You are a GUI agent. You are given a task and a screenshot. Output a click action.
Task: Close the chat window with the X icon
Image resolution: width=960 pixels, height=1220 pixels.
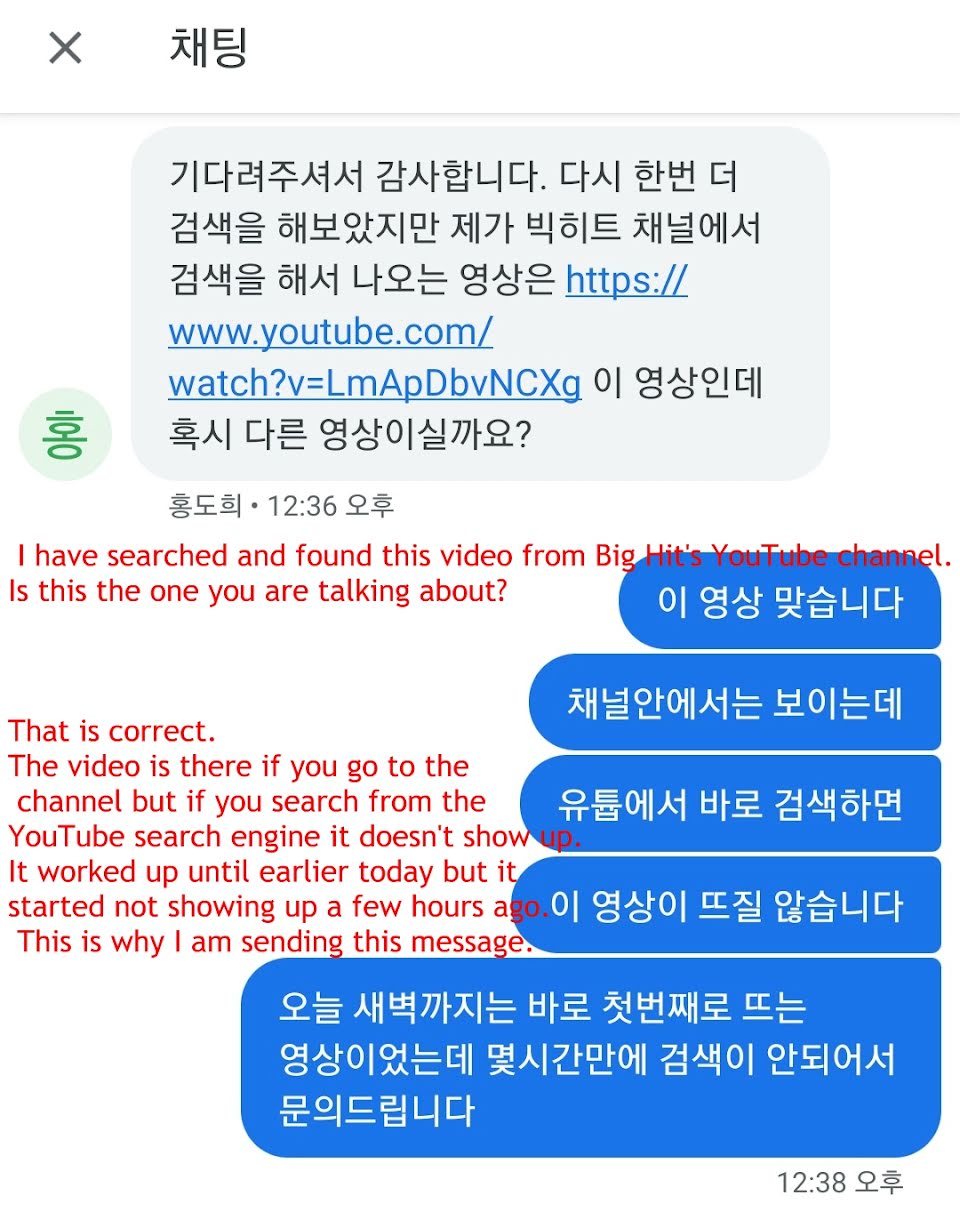point(66,48)
